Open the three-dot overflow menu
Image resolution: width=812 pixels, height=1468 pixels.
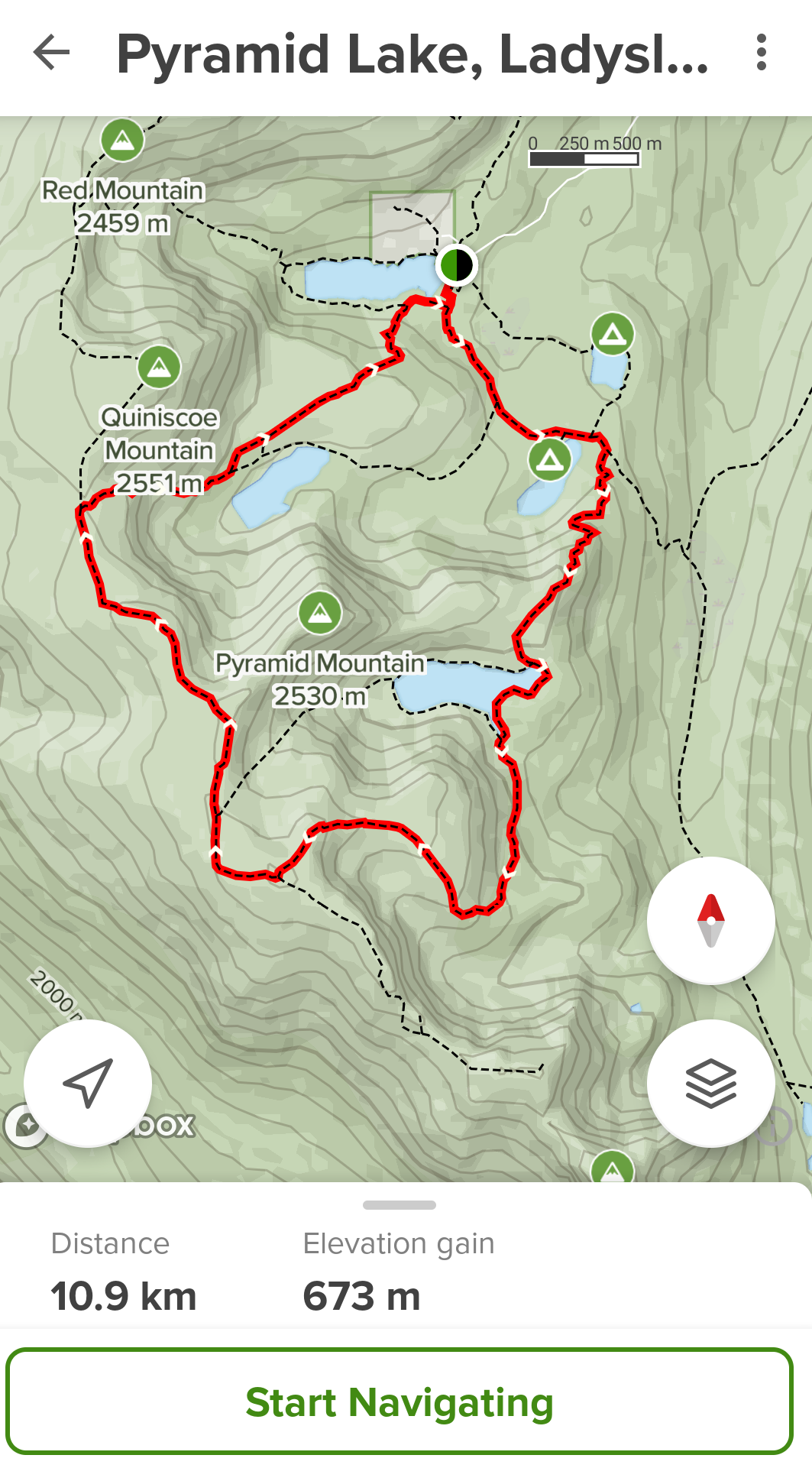760,53
